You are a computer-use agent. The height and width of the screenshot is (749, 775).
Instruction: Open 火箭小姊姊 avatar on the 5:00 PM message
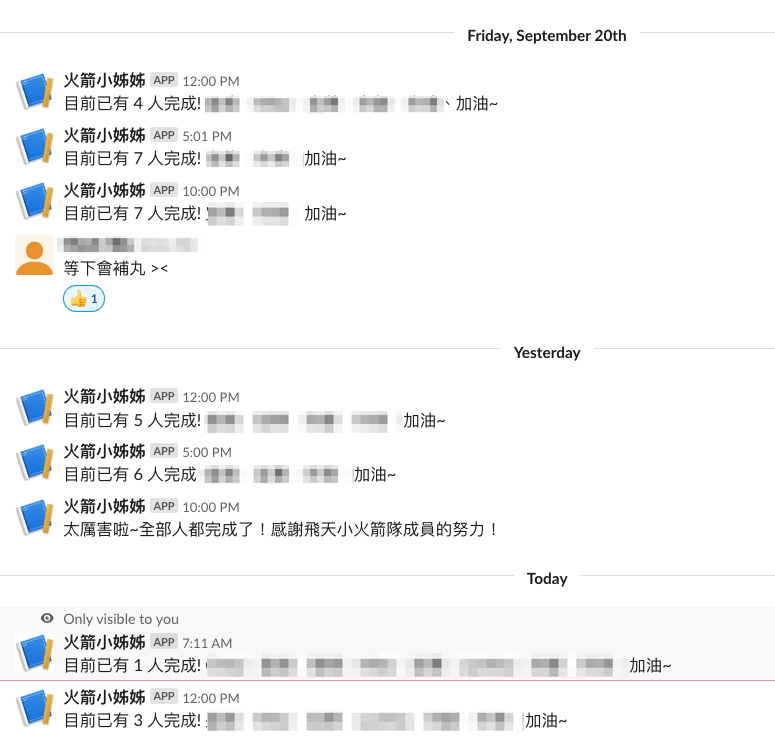(x=35, y=463)
